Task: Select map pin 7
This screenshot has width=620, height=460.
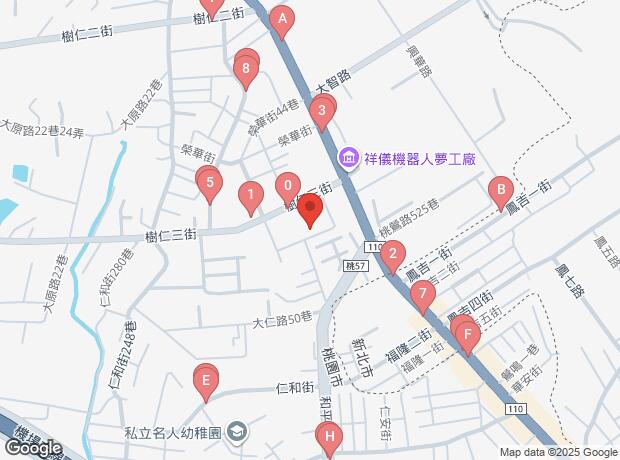Action: click(423, 295)
